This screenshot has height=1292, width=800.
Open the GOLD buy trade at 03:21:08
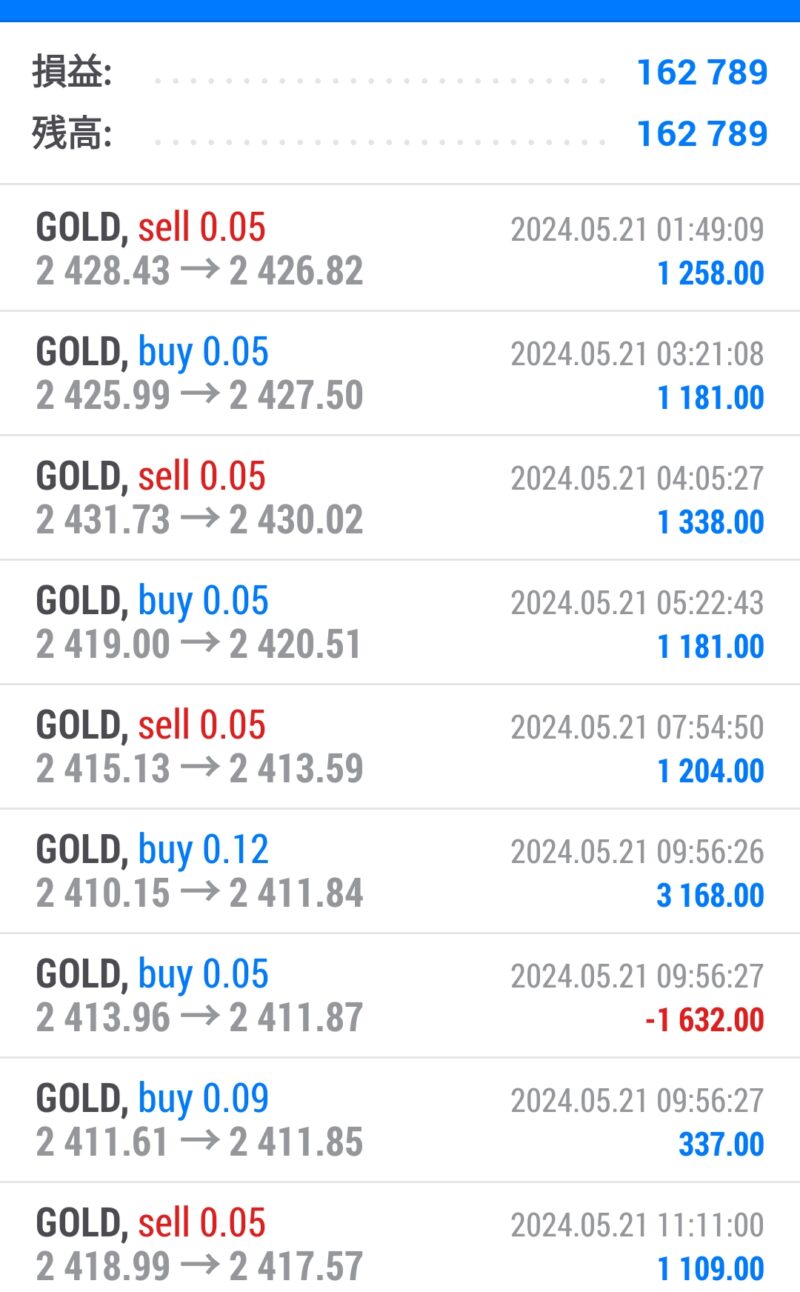pyautogui.click(x=400, y=373)
